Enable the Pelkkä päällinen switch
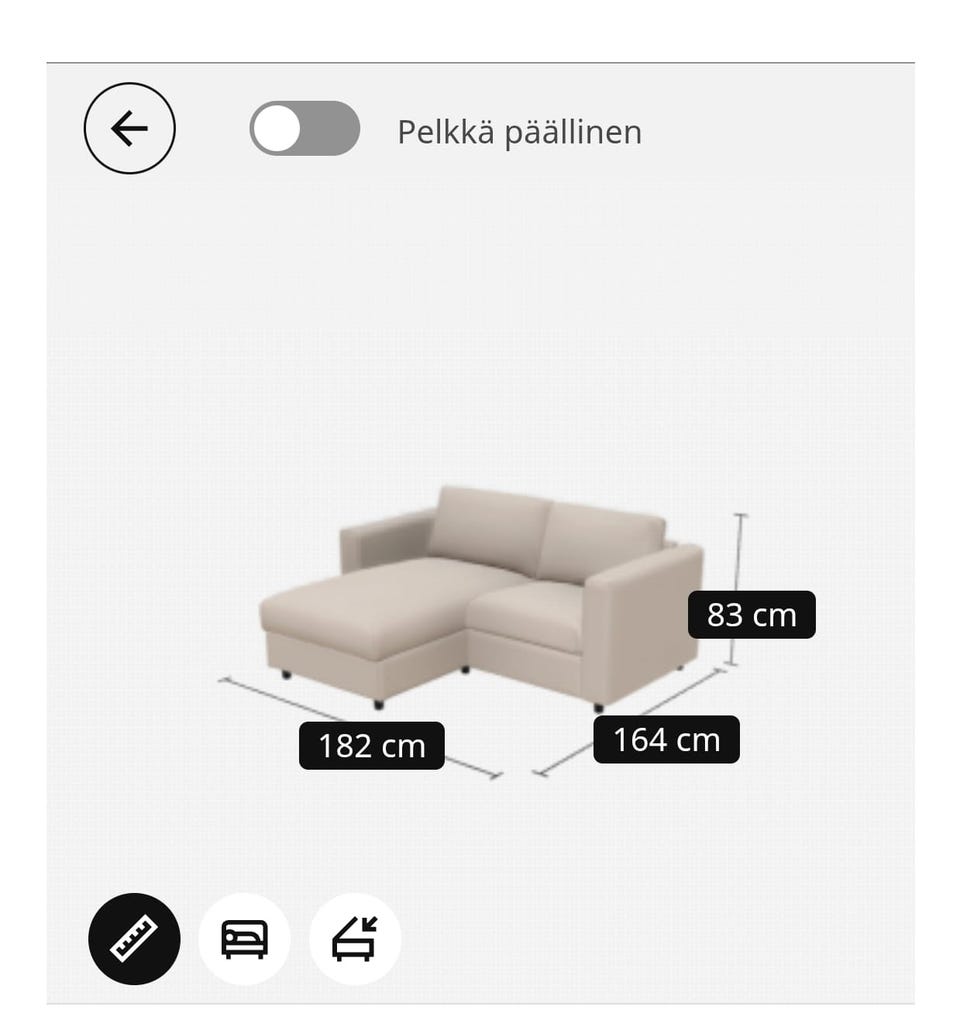960x1010 pixels. click(x=304, y=129)
